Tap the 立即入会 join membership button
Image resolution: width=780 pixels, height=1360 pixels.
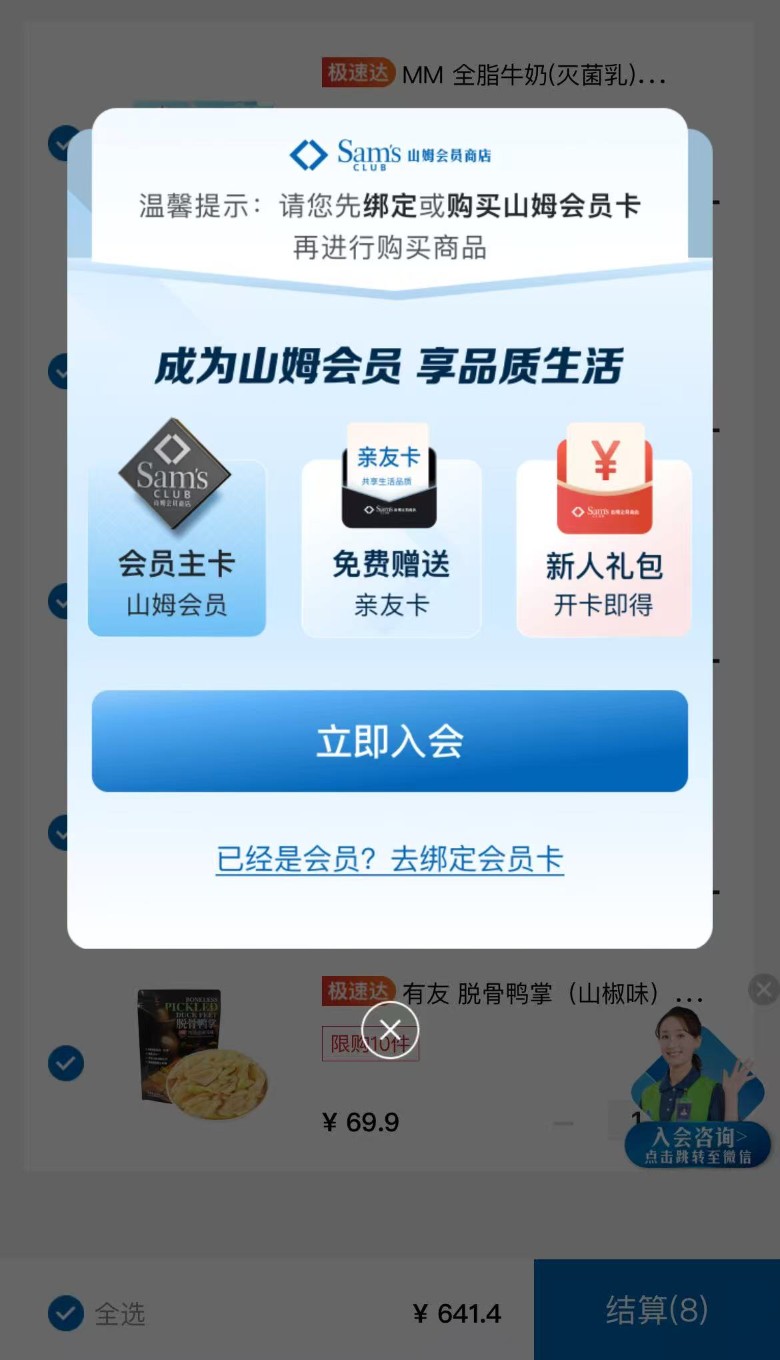pos(389,741)
